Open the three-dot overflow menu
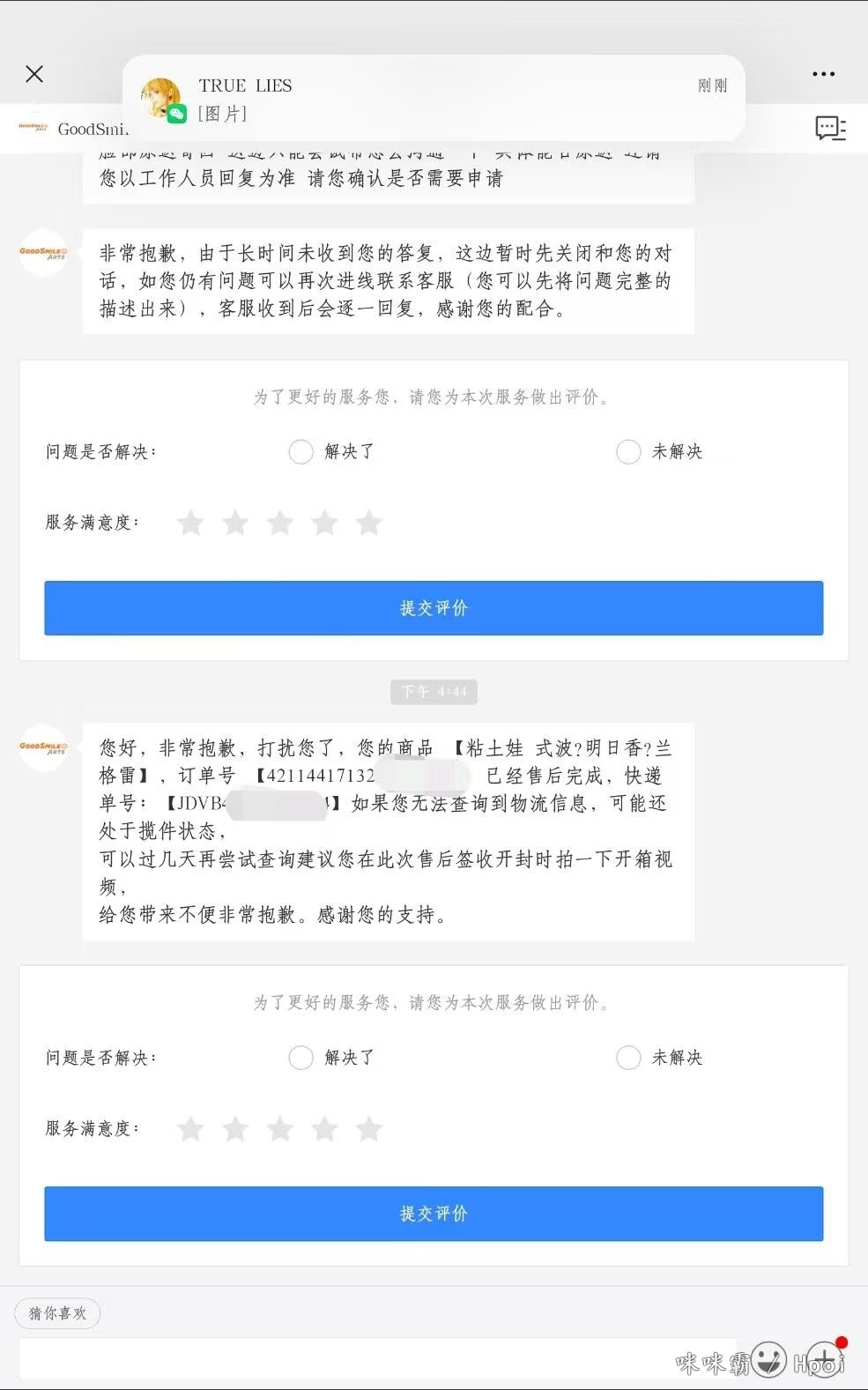The width and height of the screenshot is (868, 1390). point(823,74)
